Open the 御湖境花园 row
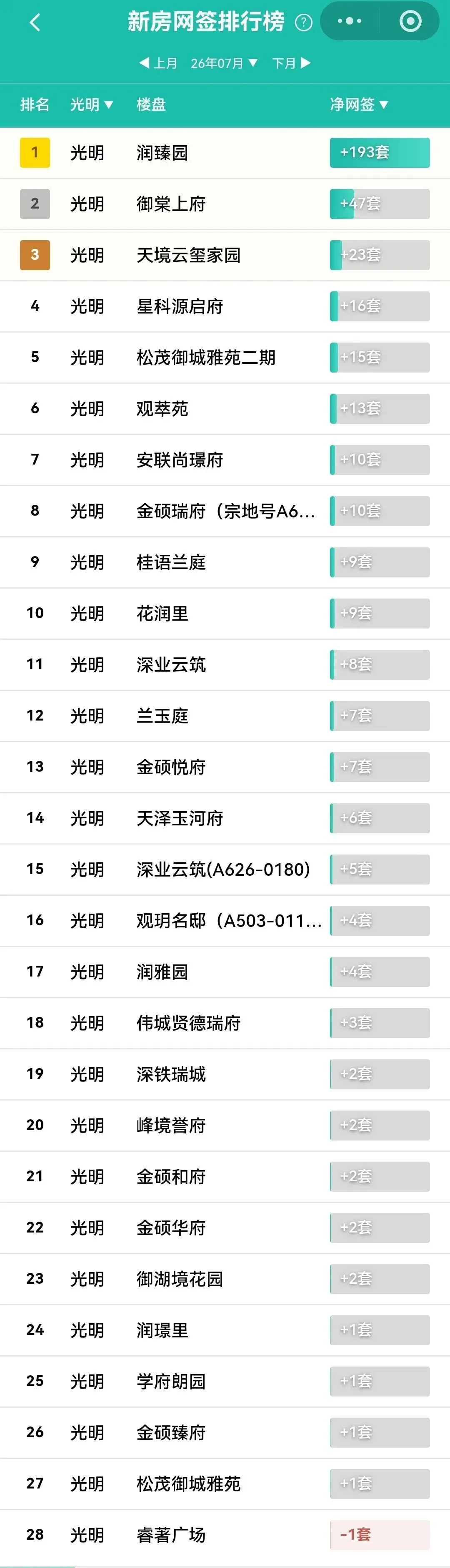Viewport: 450px width, 1568px height. pyautogui.click(x=225, y=1277)
